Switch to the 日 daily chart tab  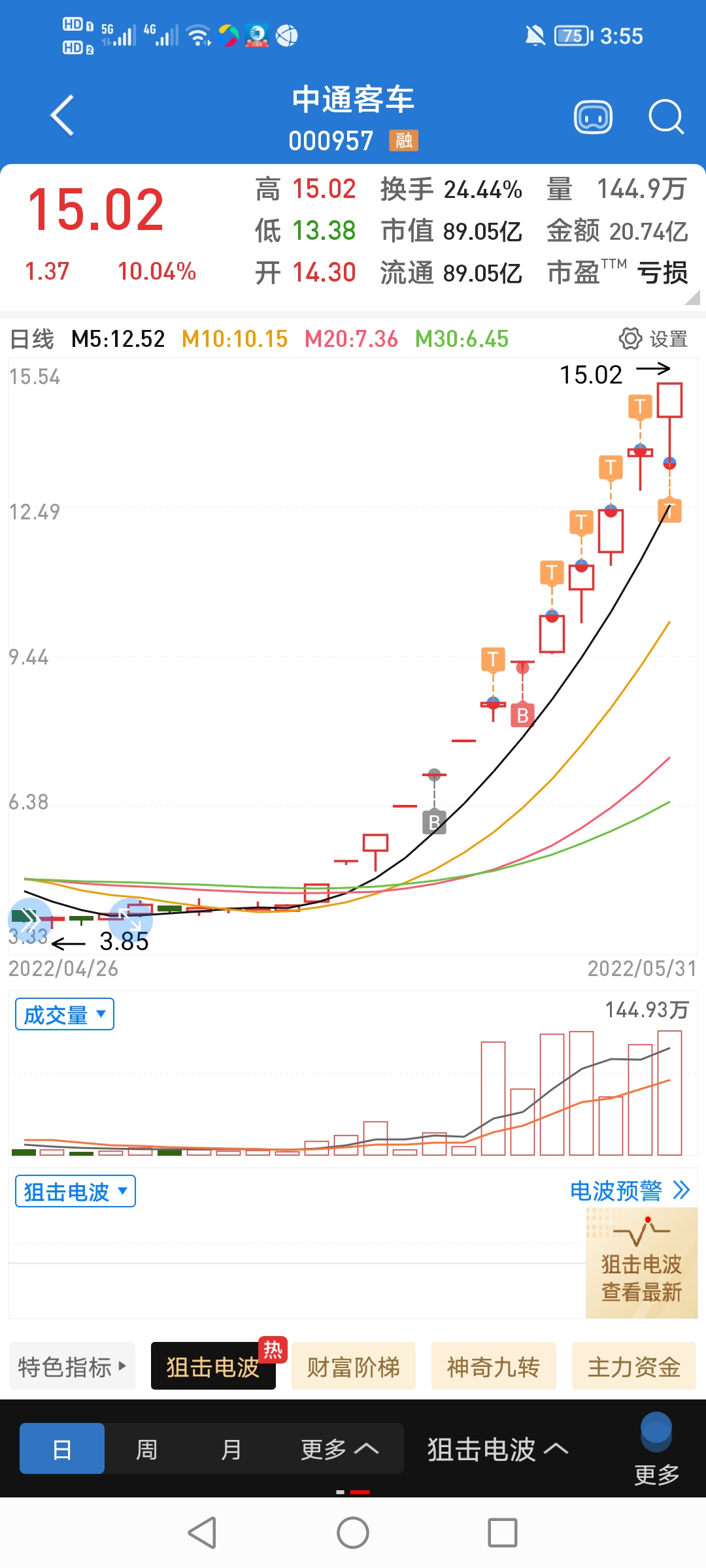tap(62, 1450)
